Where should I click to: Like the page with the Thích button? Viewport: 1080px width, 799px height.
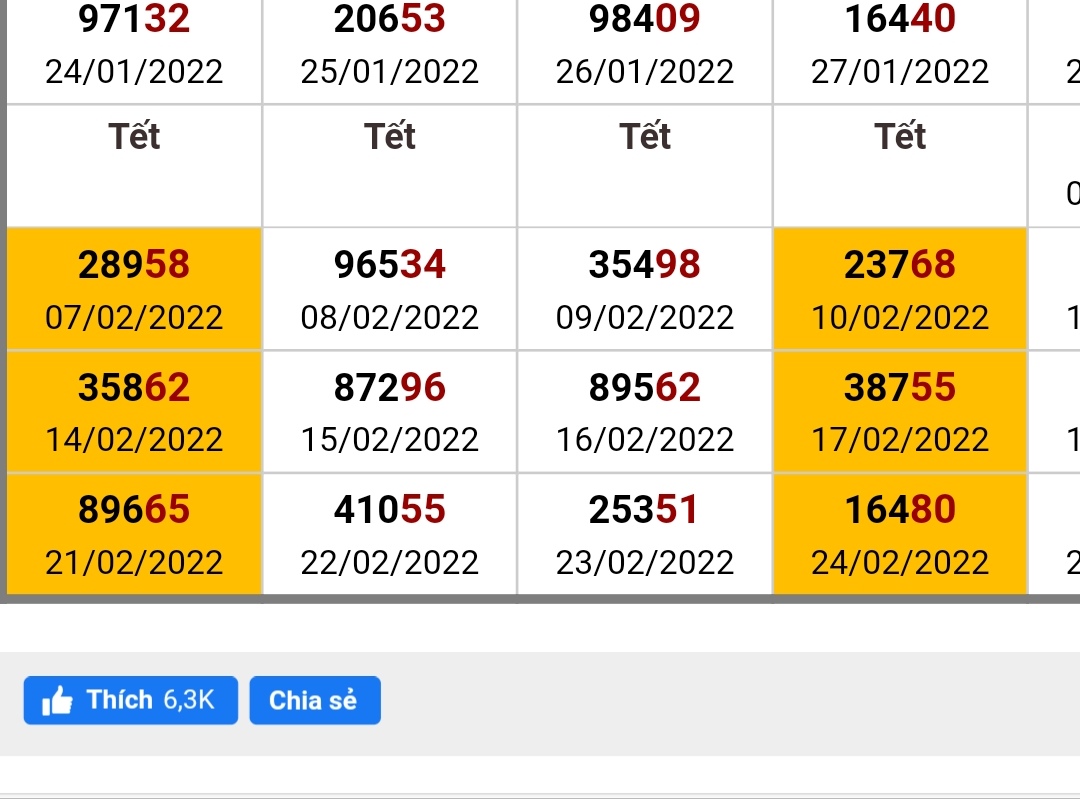(x=130, y=700)
